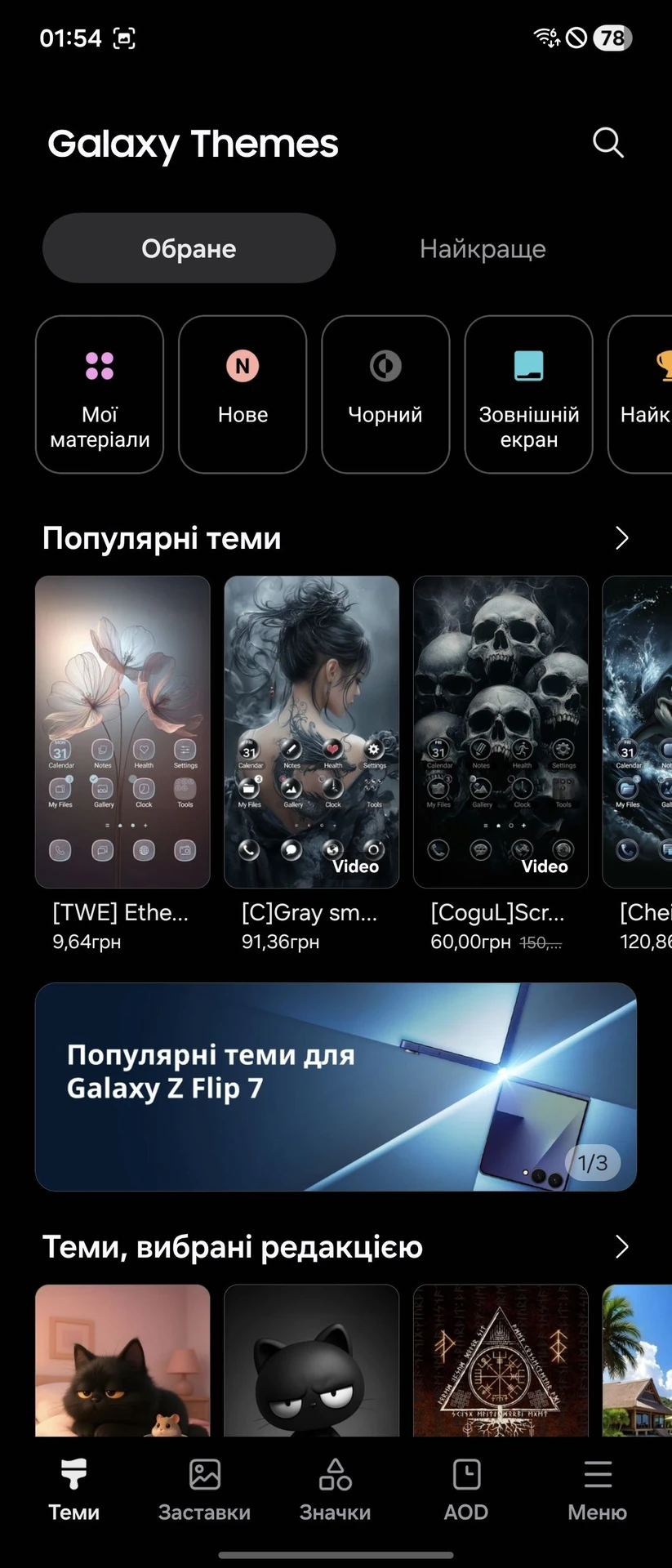Expand Теми, вибрані редакцією section arrow

point(621,1247)
